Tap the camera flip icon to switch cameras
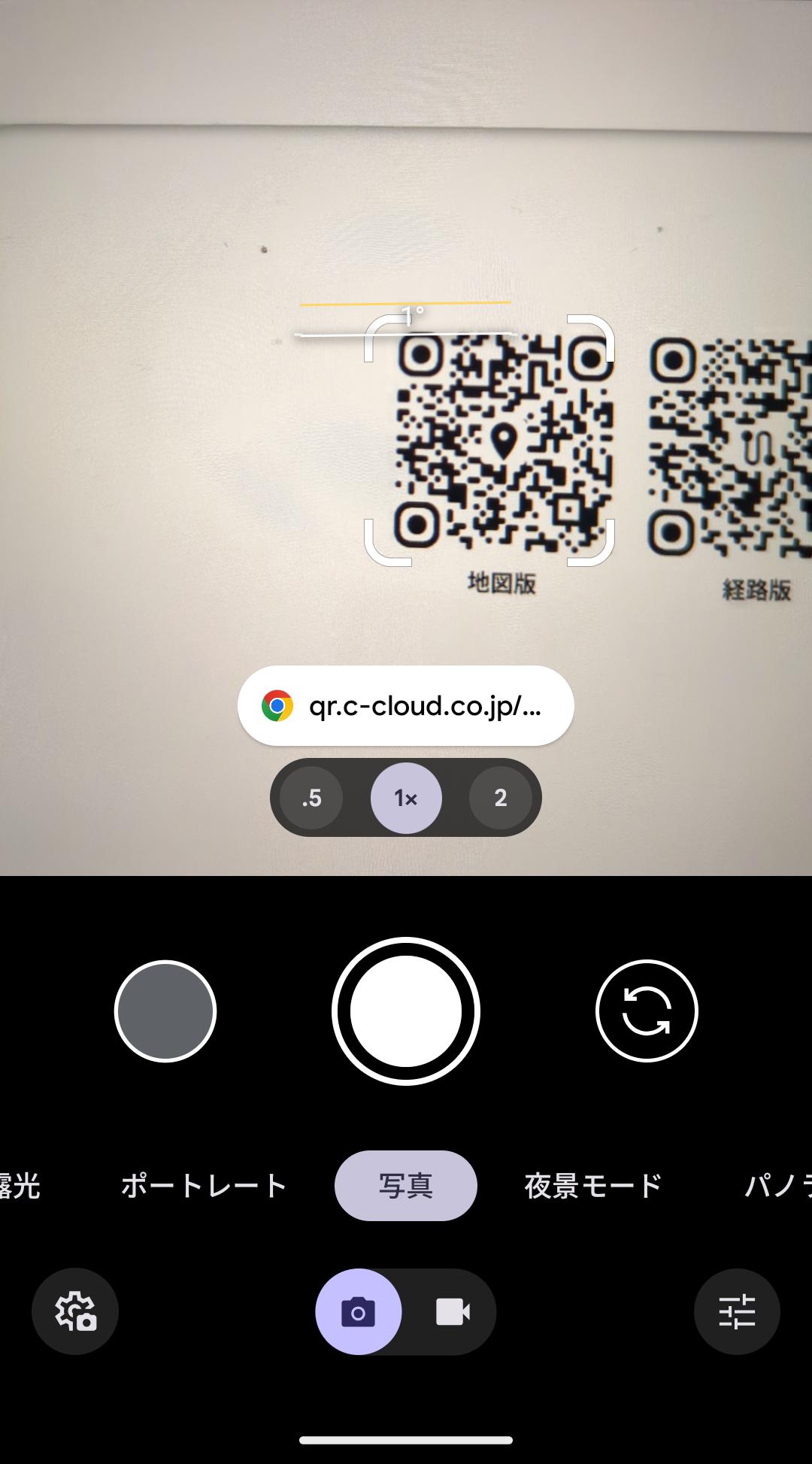Viewport: 812px width, 1464px height. point(647,1011)
